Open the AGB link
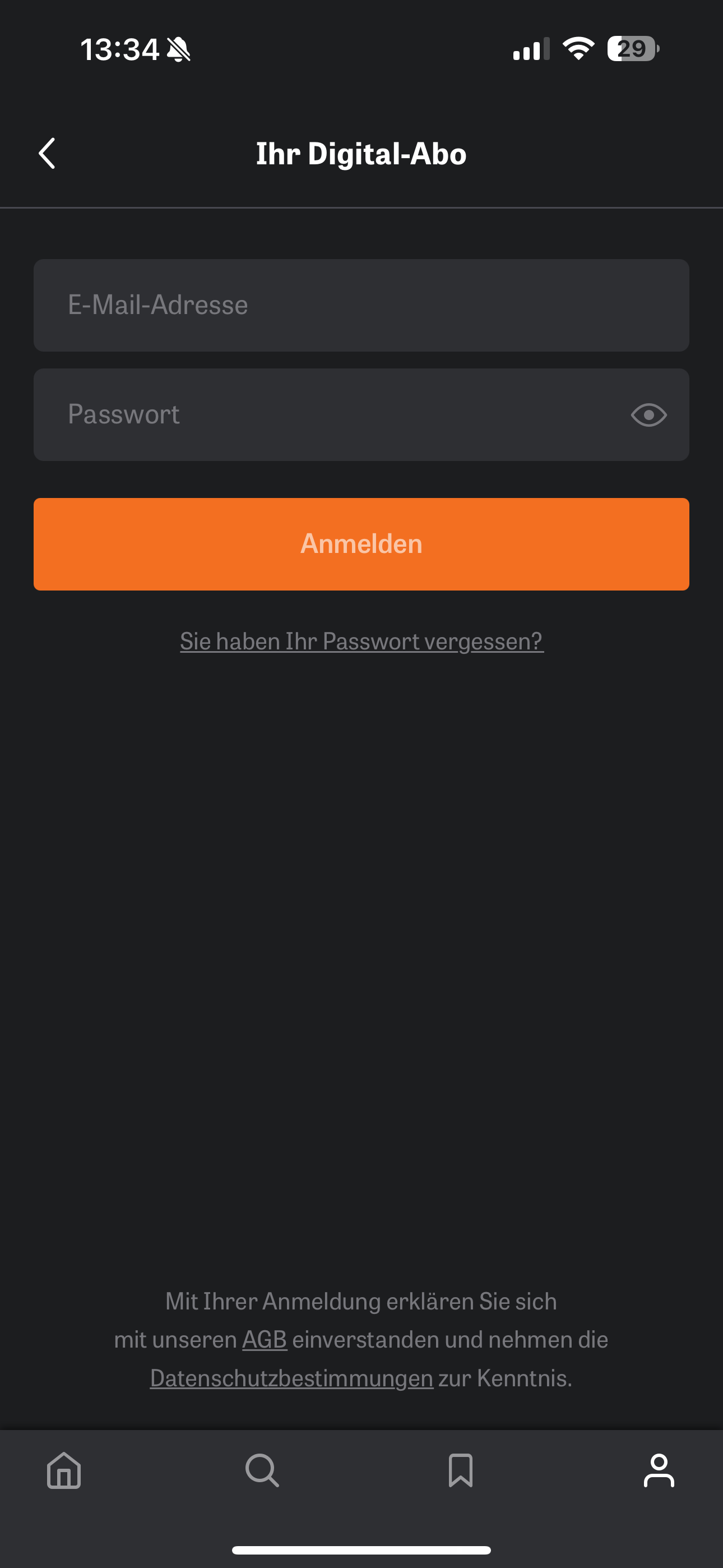723x1568 pixels. (265, 1339)
